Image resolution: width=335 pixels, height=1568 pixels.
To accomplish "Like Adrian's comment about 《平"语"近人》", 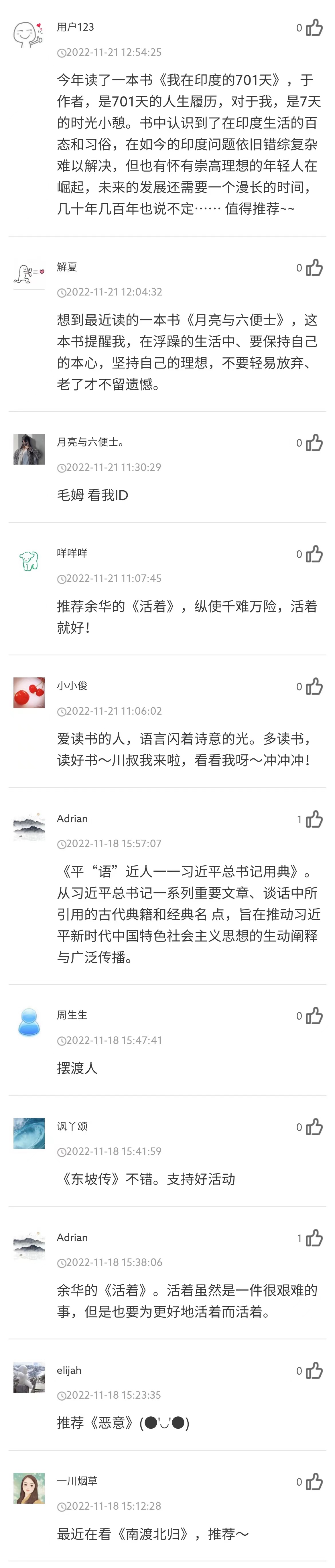I will click(x=314, y=819).
